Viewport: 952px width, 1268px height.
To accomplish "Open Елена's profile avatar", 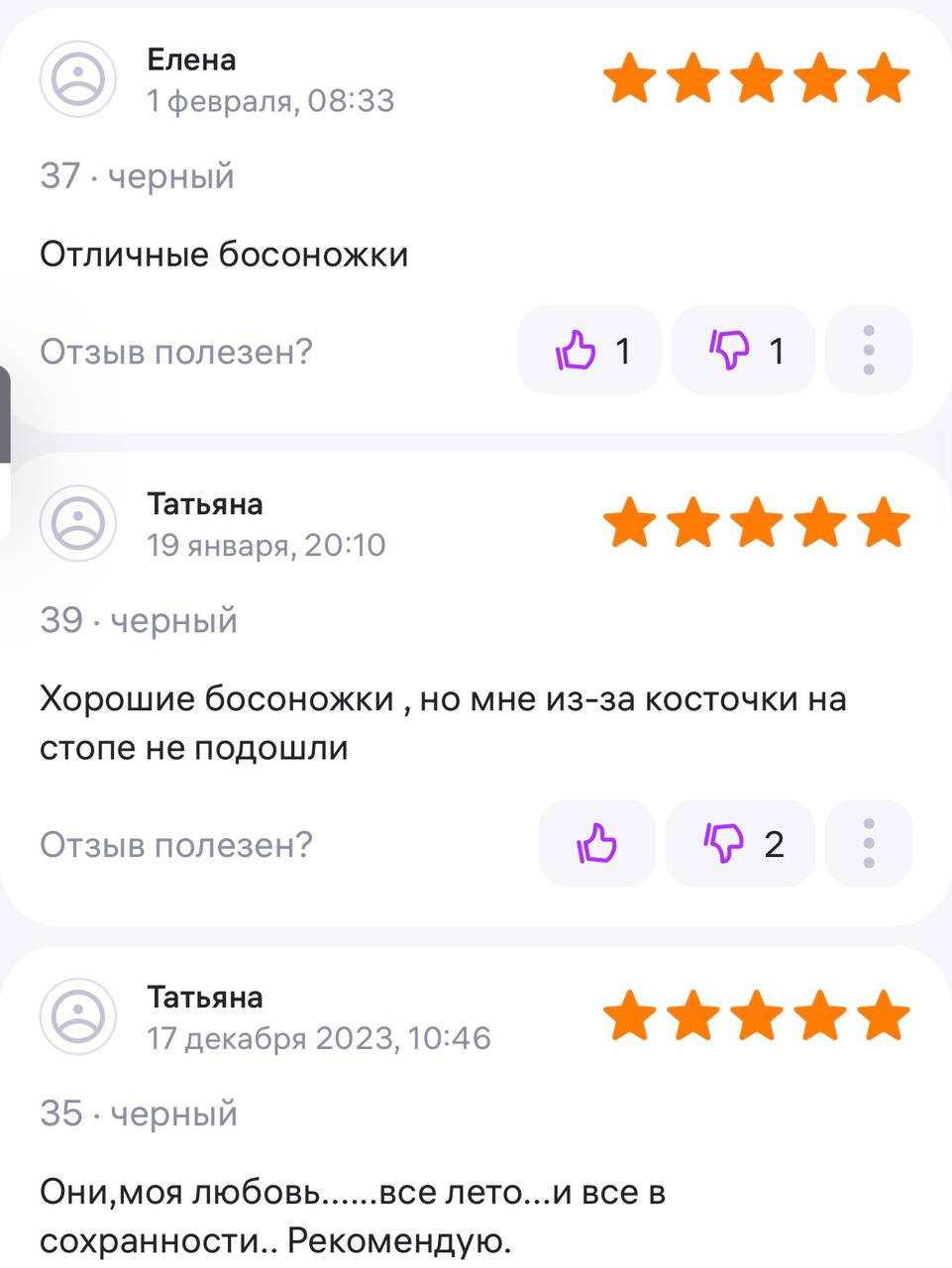I will [x=78, y=79].
